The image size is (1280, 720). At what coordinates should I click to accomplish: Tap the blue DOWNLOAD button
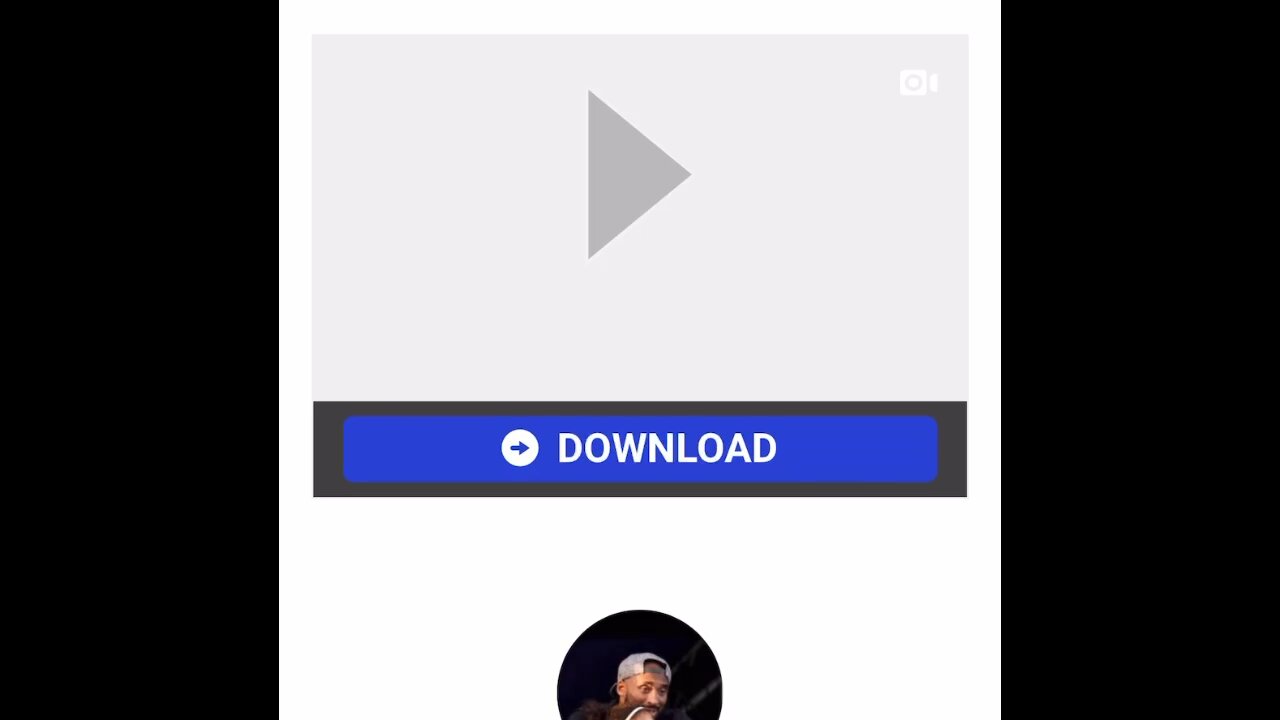(x=640, y=449)
